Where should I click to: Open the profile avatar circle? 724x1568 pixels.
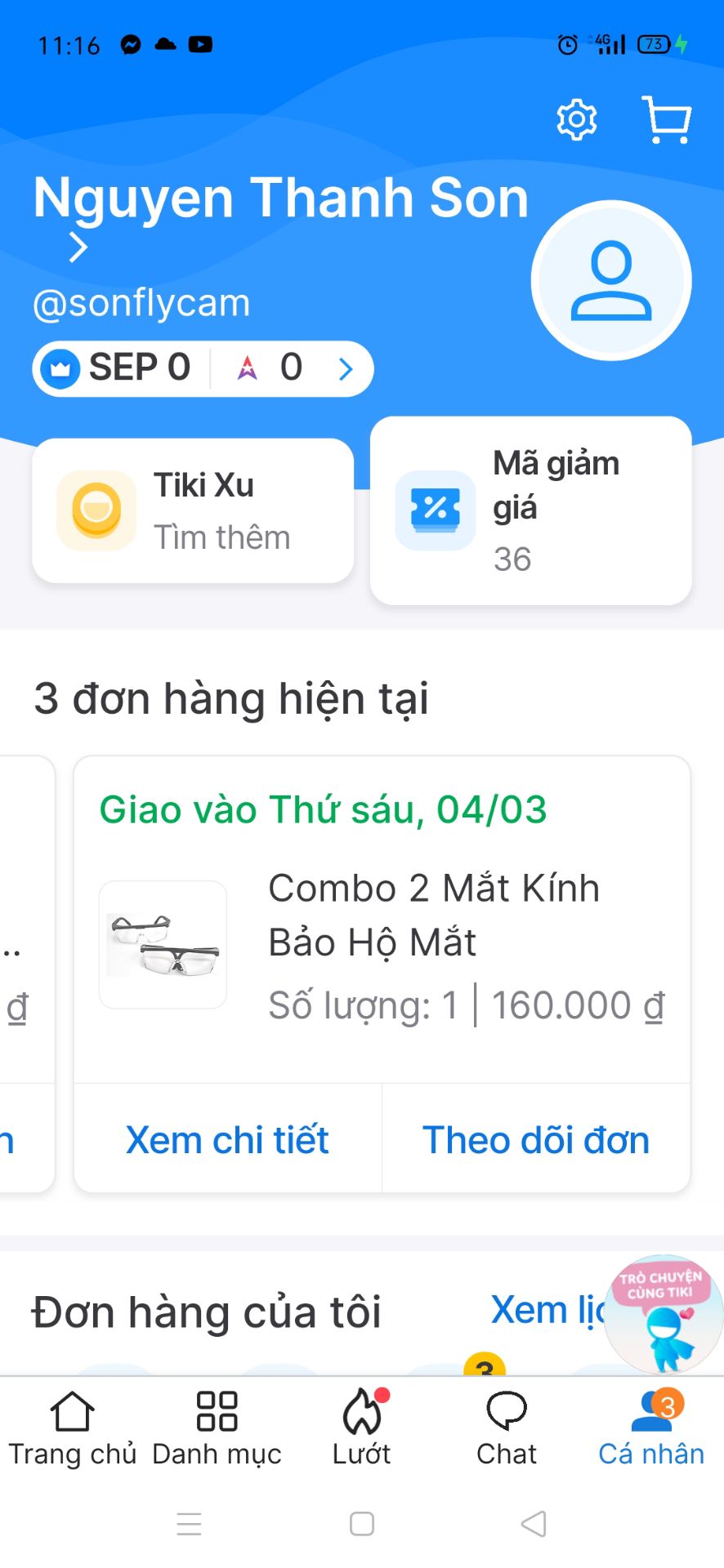coord(610,279)
